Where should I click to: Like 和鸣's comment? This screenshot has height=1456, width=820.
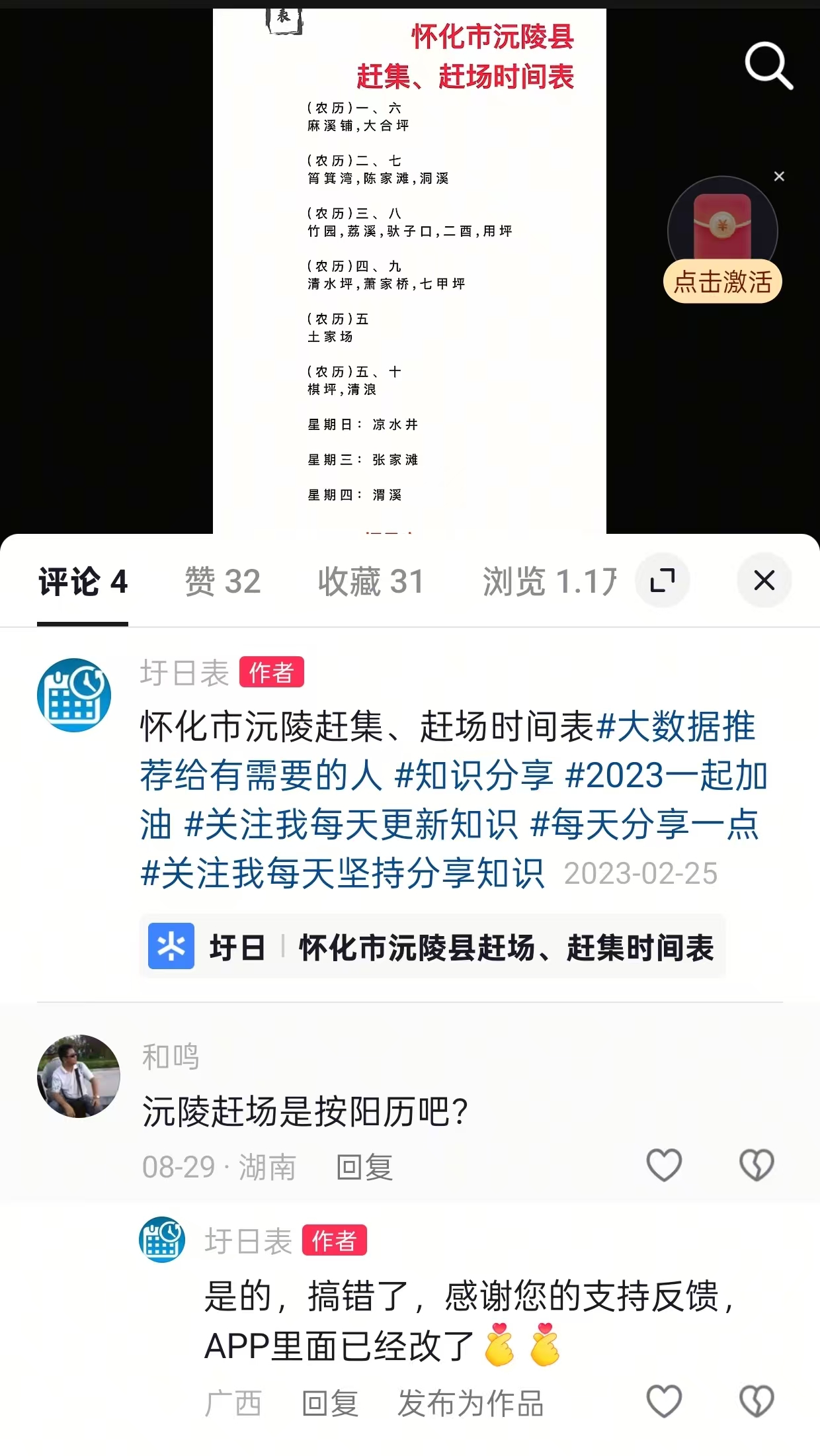coord(664,1165)
